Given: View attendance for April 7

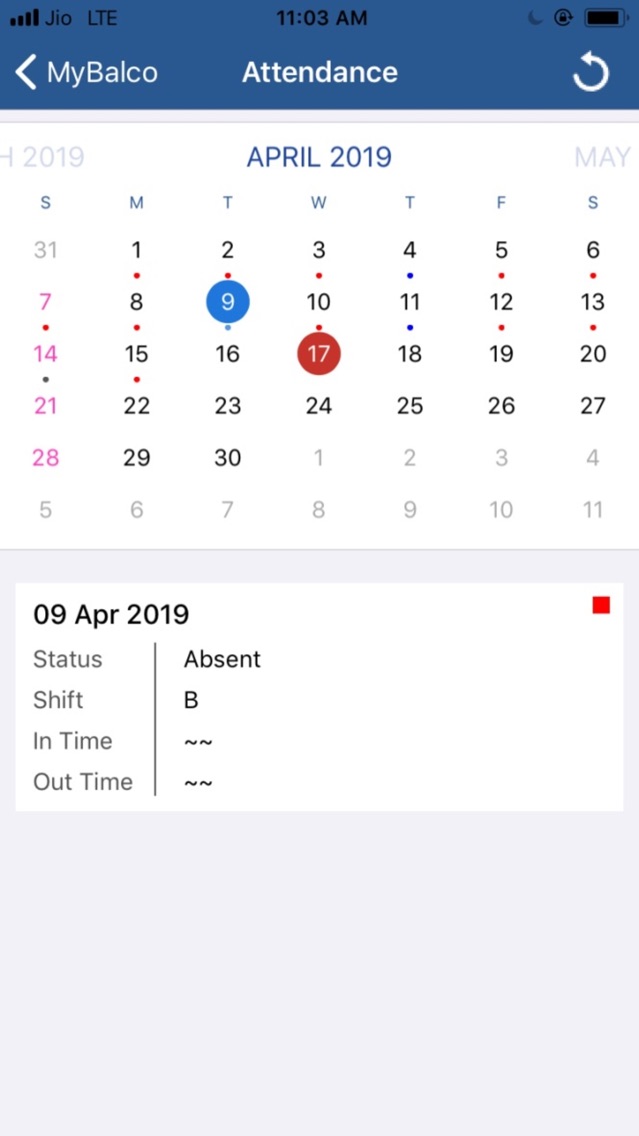Looking at the screenshot, I should 46,302.
